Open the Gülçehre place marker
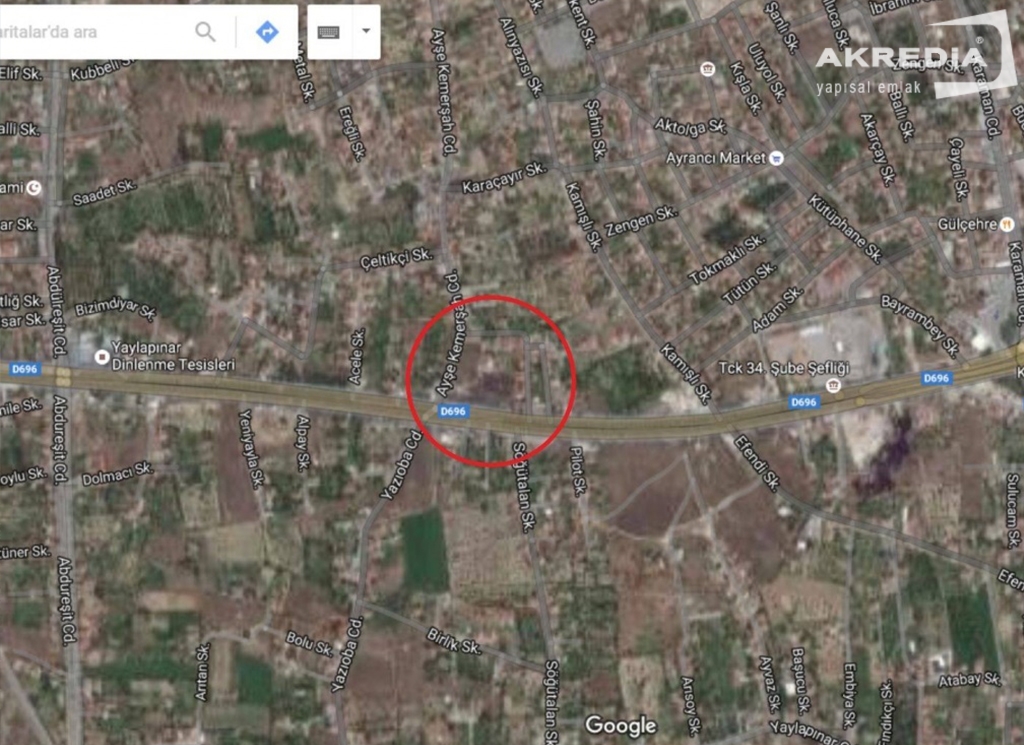 (1007, 224)
